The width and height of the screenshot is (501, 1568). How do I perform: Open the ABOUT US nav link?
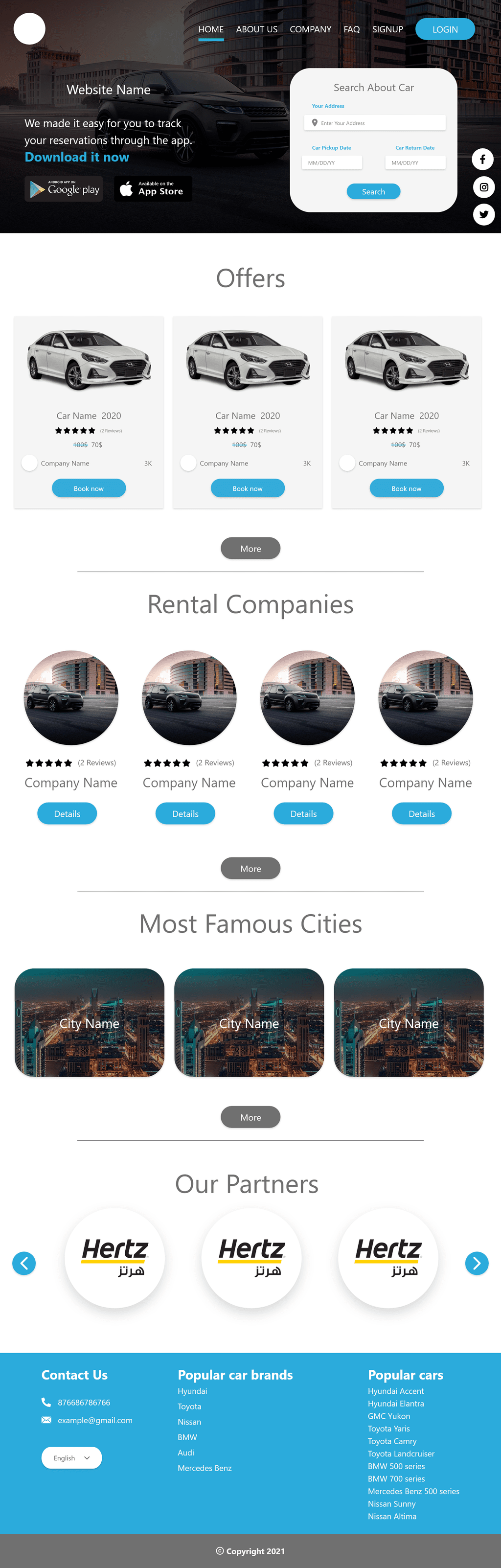(x=256, y=29)
